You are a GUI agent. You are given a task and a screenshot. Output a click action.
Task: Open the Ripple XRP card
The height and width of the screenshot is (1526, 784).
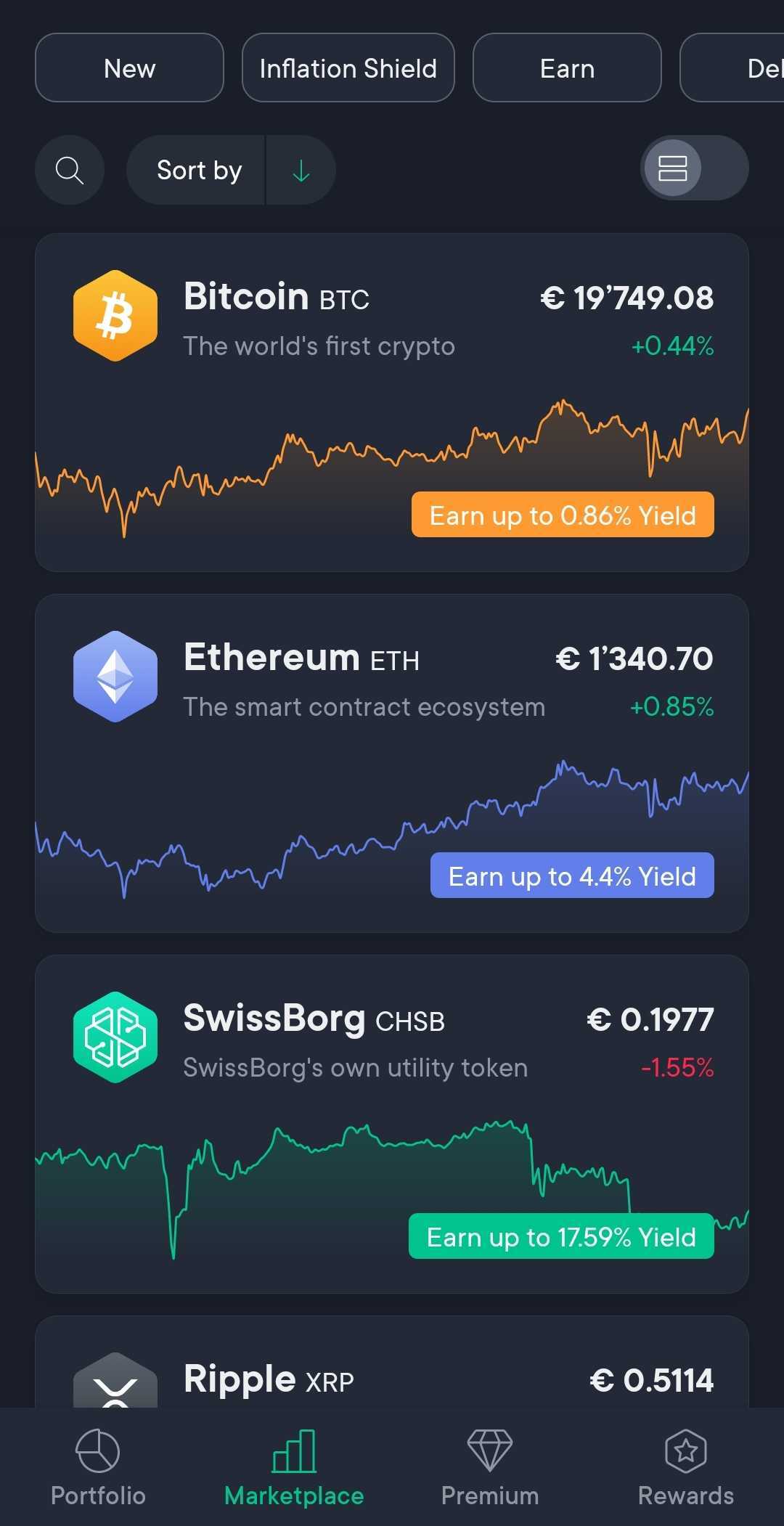click(392, 1362)
